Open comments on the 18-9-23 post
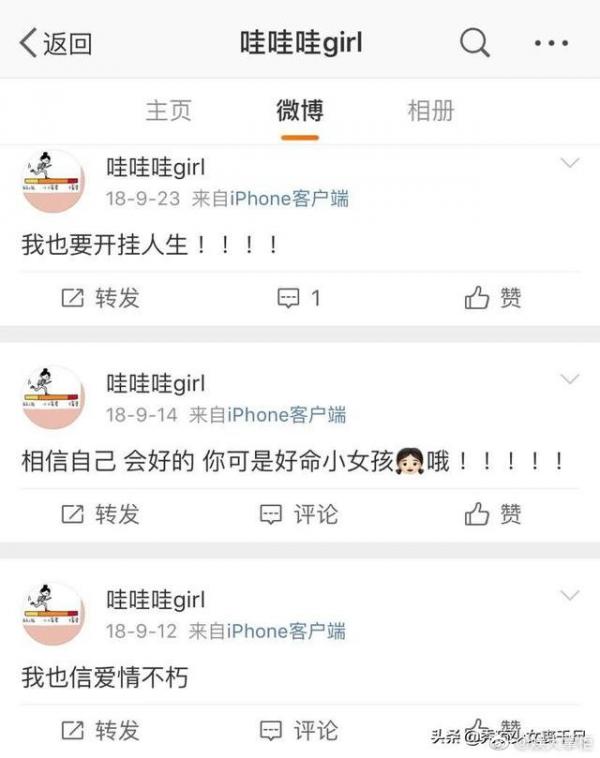Screen dimensions: 600x758 coord(298,297)
